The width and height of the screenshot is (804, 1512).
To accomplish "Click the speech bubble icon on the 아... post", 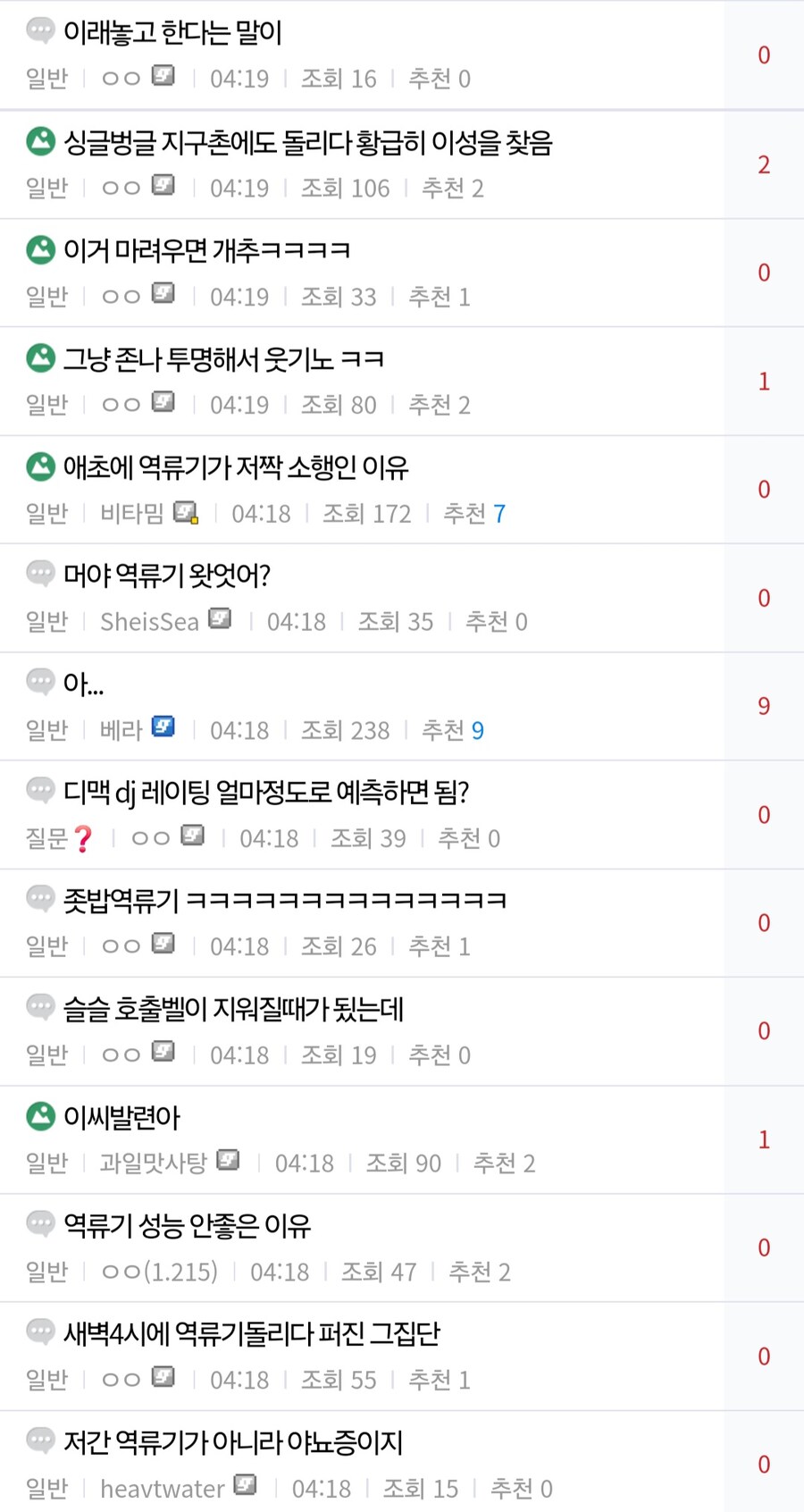I will [39, 683].
